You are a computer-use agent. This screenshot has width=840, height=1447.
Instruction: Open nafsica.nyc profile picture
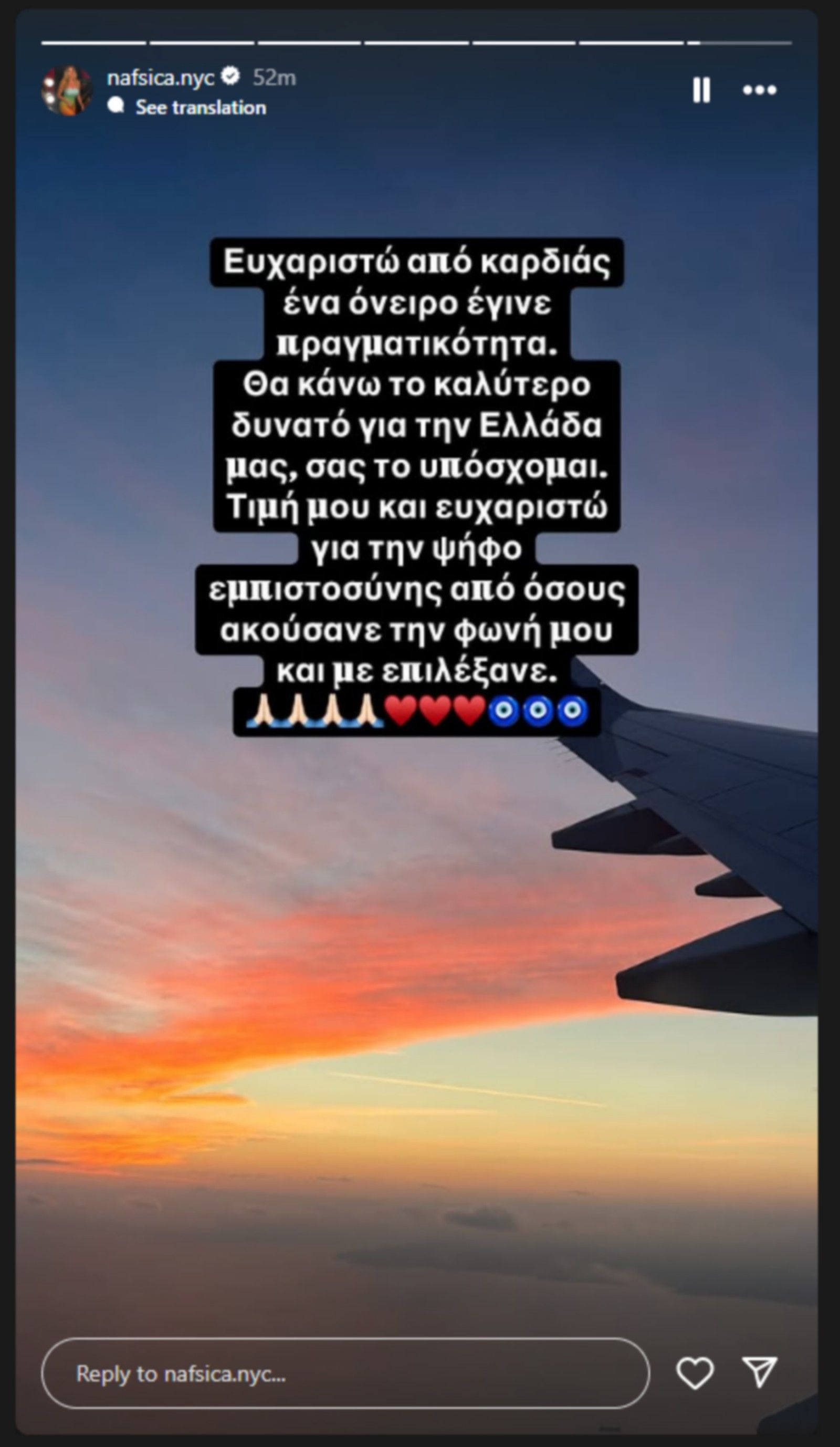tap(67, 90)
